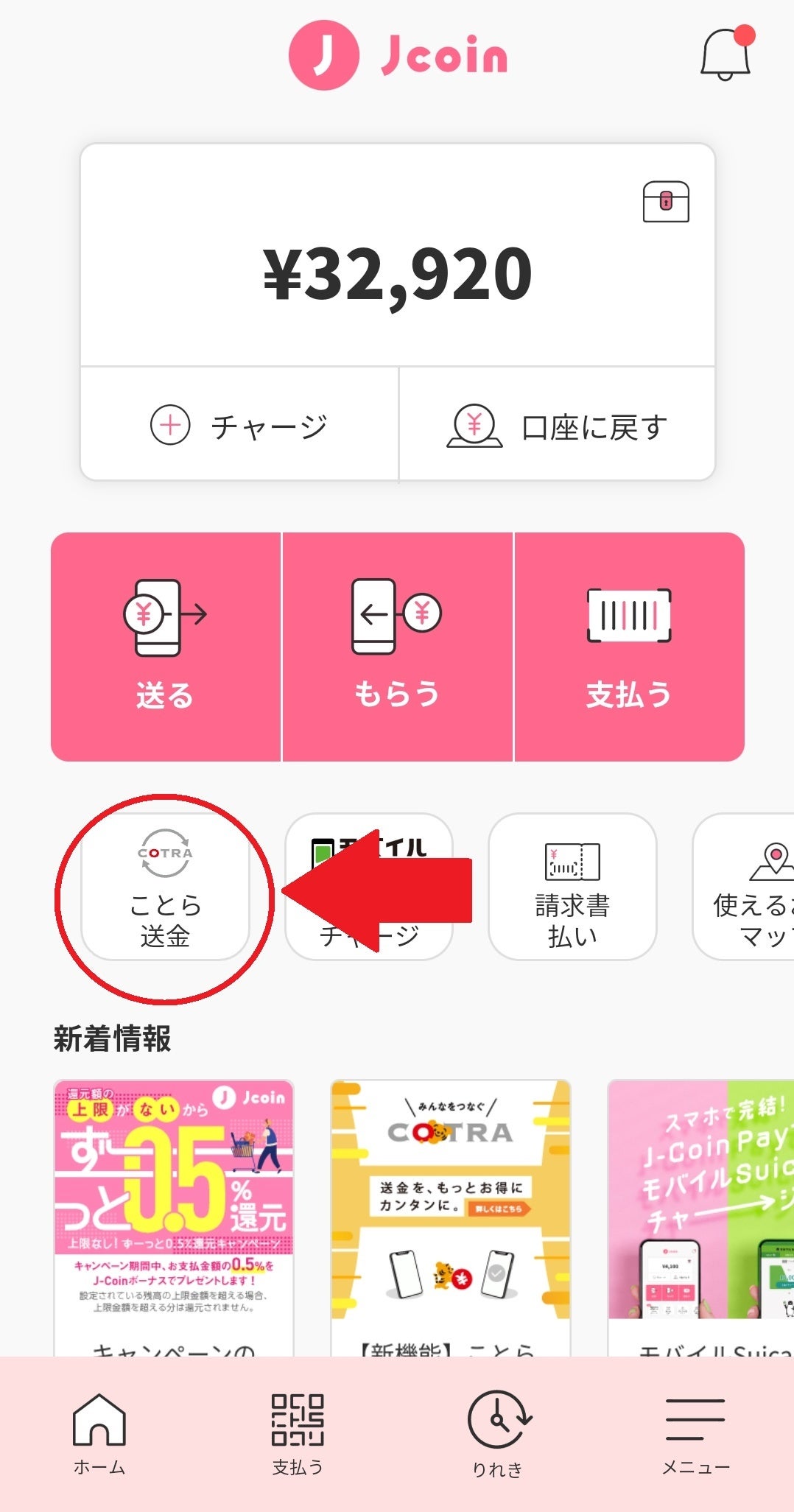
Task: Open the treasure chest icon on balance card
Action: [x=665, y=202]
